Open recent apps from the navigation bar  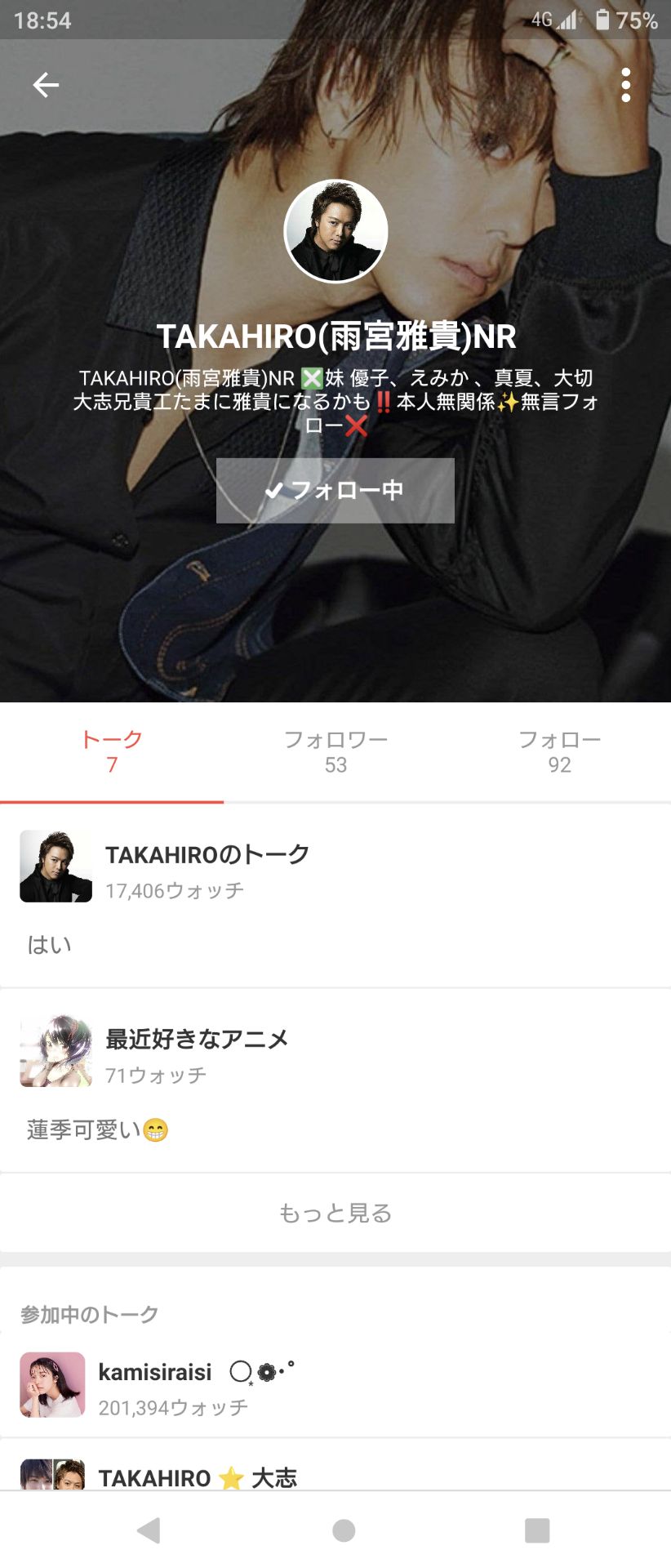536,1530
